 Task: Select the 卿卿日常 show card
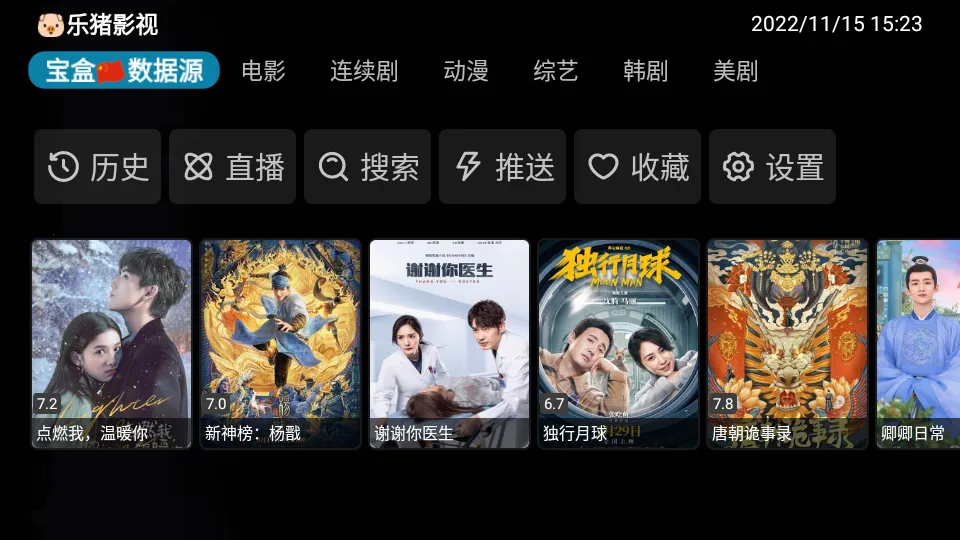pyautogui.click(x=918, y=343)
